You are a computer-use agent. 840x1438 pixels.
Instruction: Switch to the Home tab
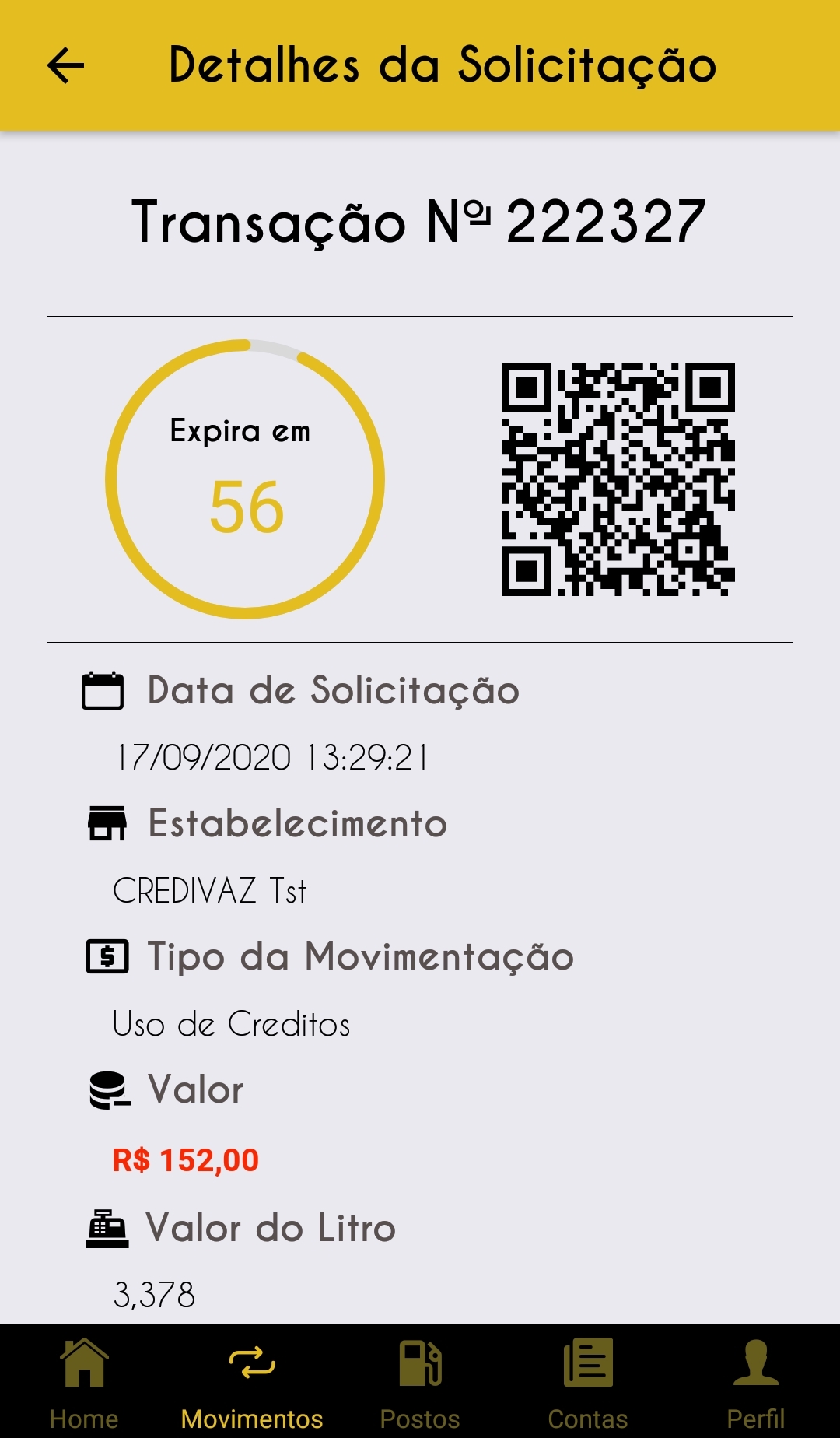coord(84,1383)
